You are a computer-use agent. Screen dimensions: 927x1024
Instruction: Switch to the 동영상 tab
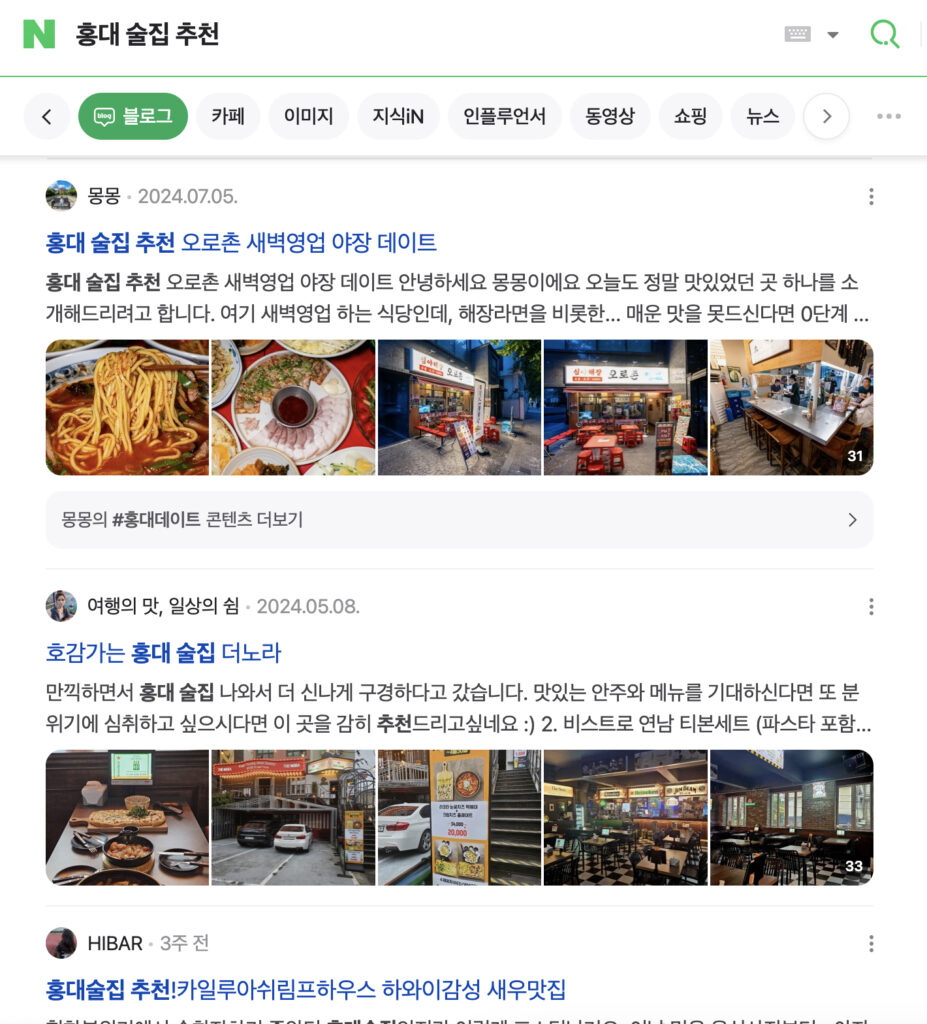pos(610,117)
